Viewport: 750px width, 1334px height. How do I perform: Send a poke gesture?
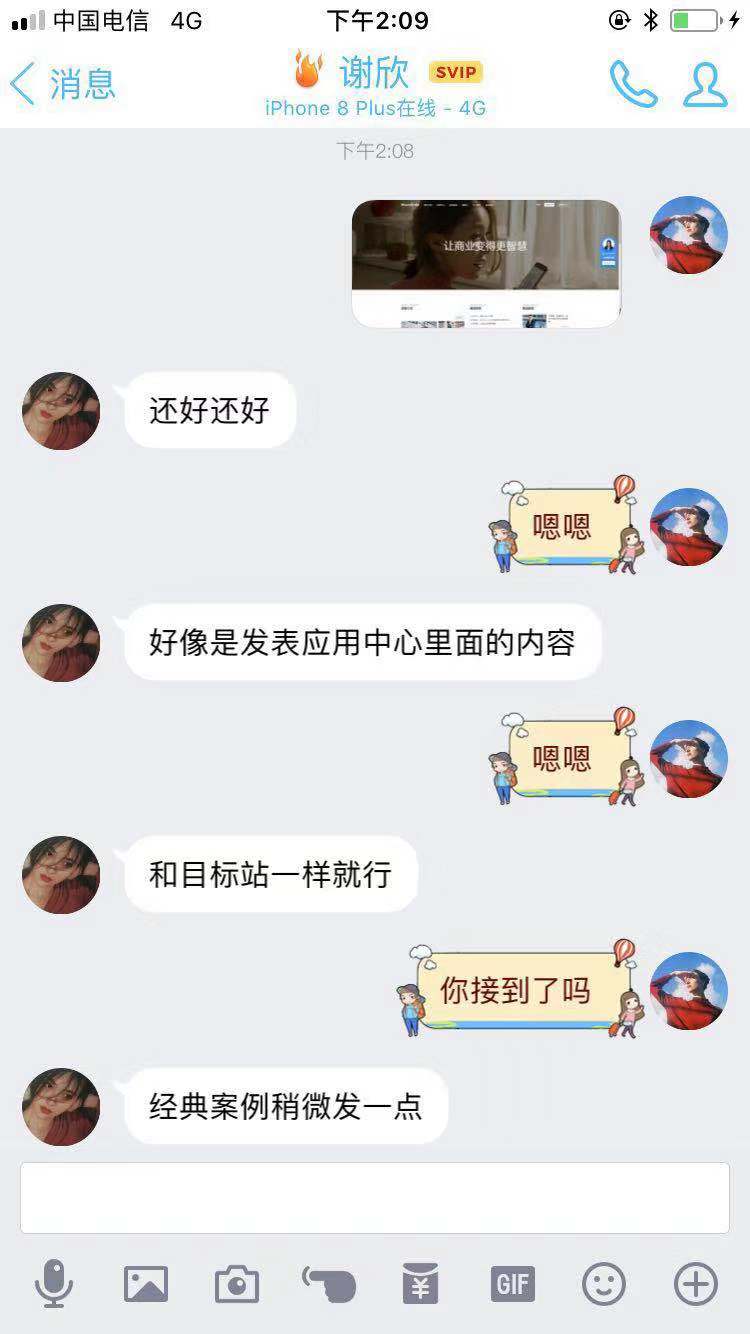[x=329, y=1283]
